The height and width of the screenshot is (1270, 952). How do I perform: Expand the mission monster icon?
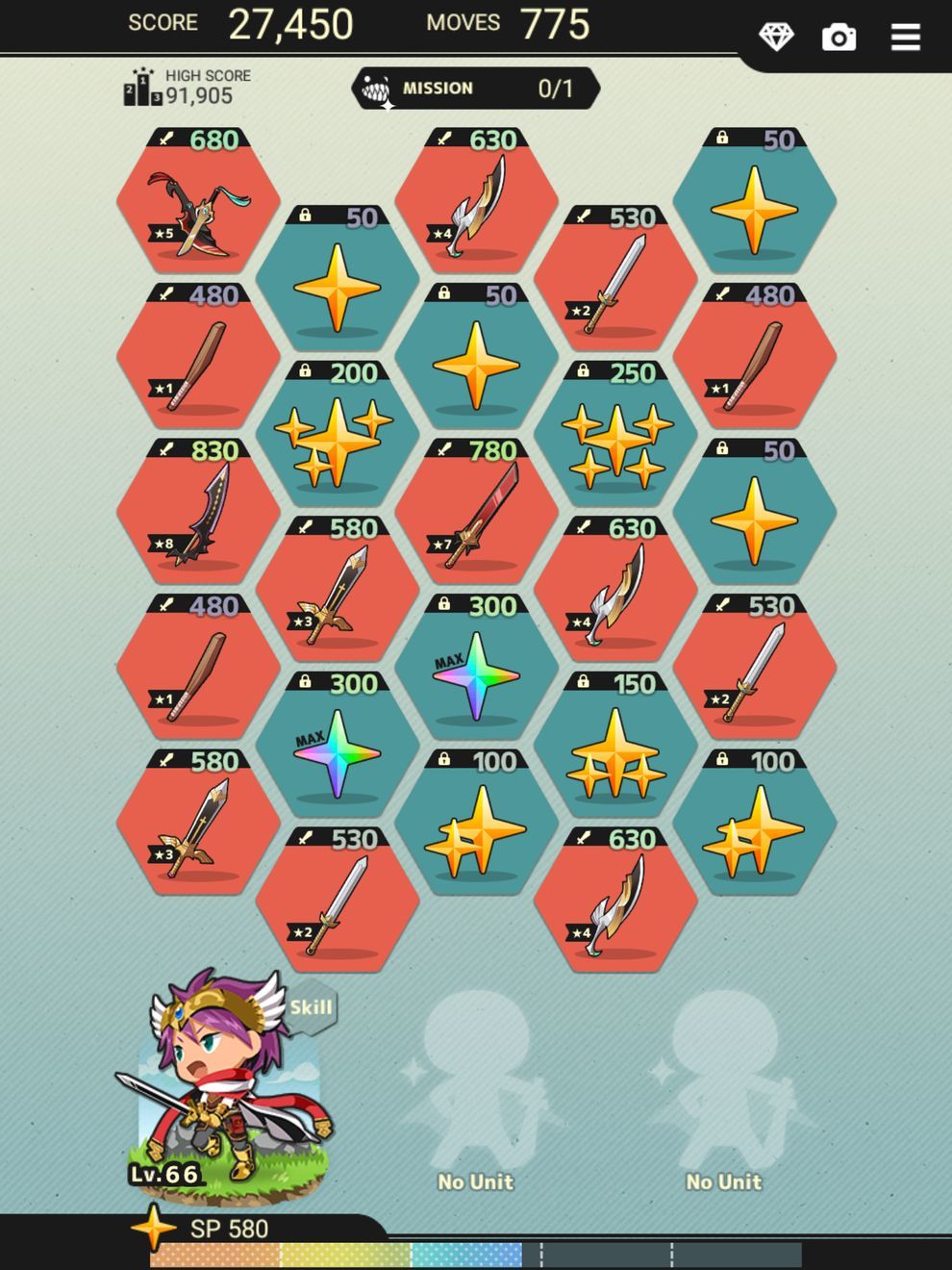click(377, 88)
